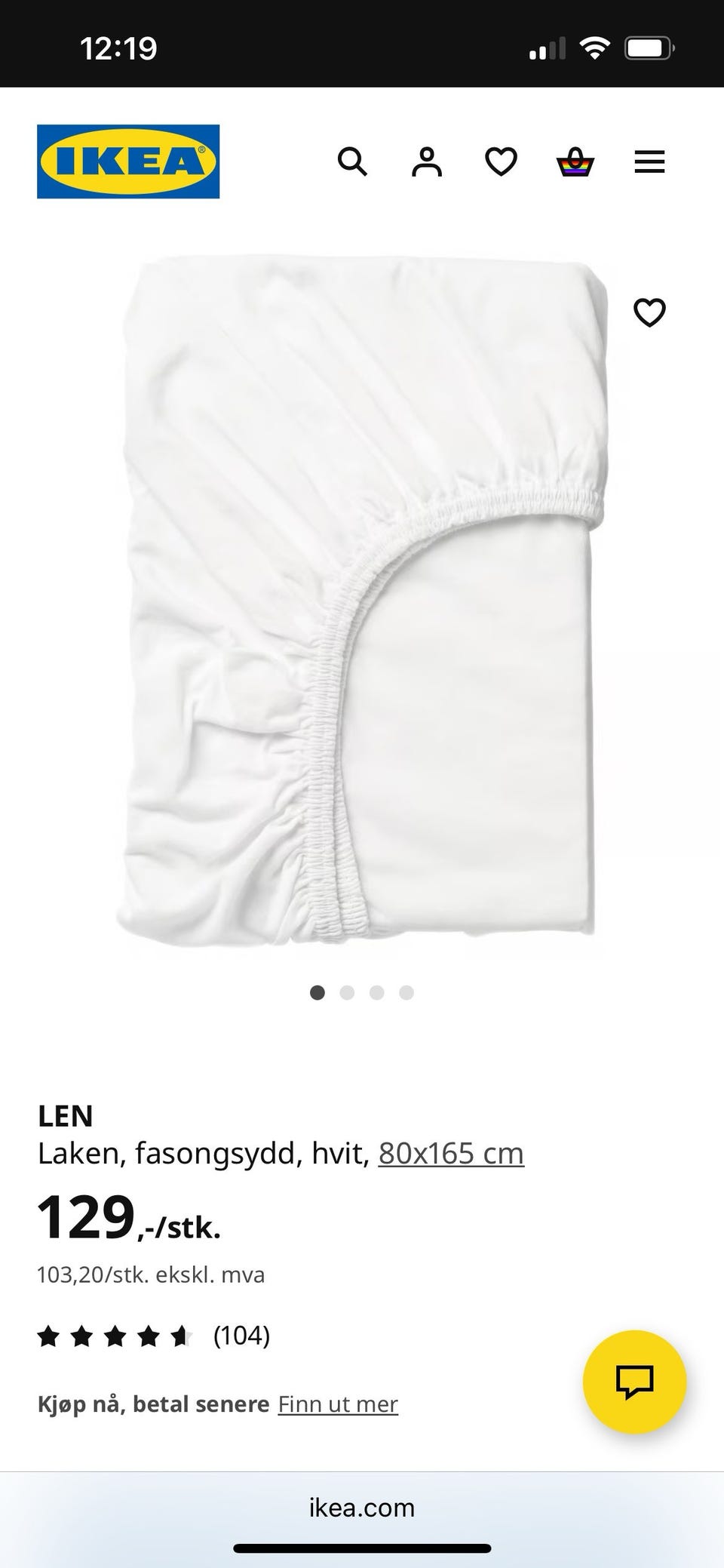Image resolution: width=724 pixels, height=1568 pixels.
Task: Go to the IKEA home page
Action: [128, 161]
